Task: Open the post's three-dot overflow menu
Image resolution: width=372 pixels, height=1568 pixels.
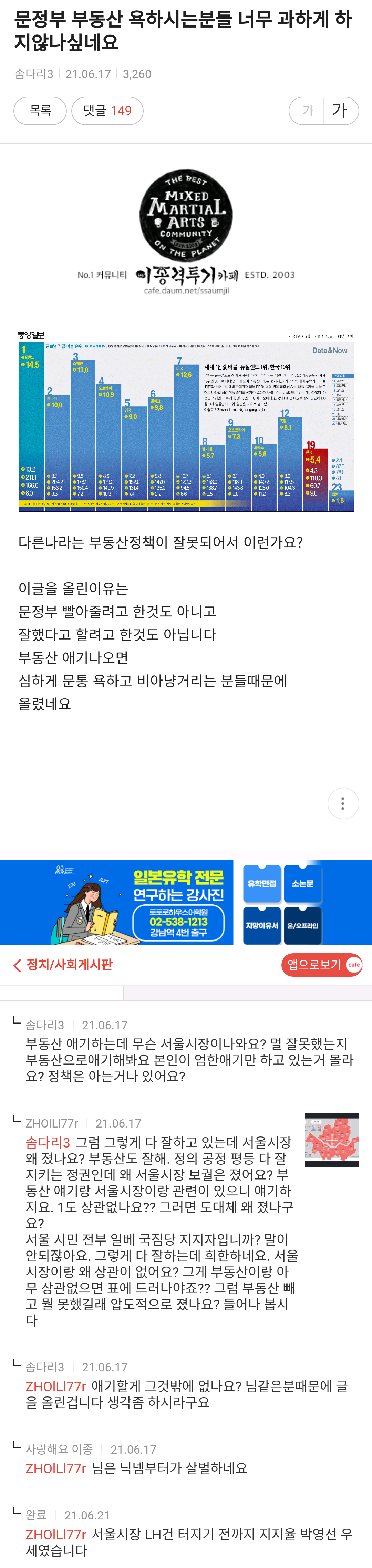Action: pos(343,803)
